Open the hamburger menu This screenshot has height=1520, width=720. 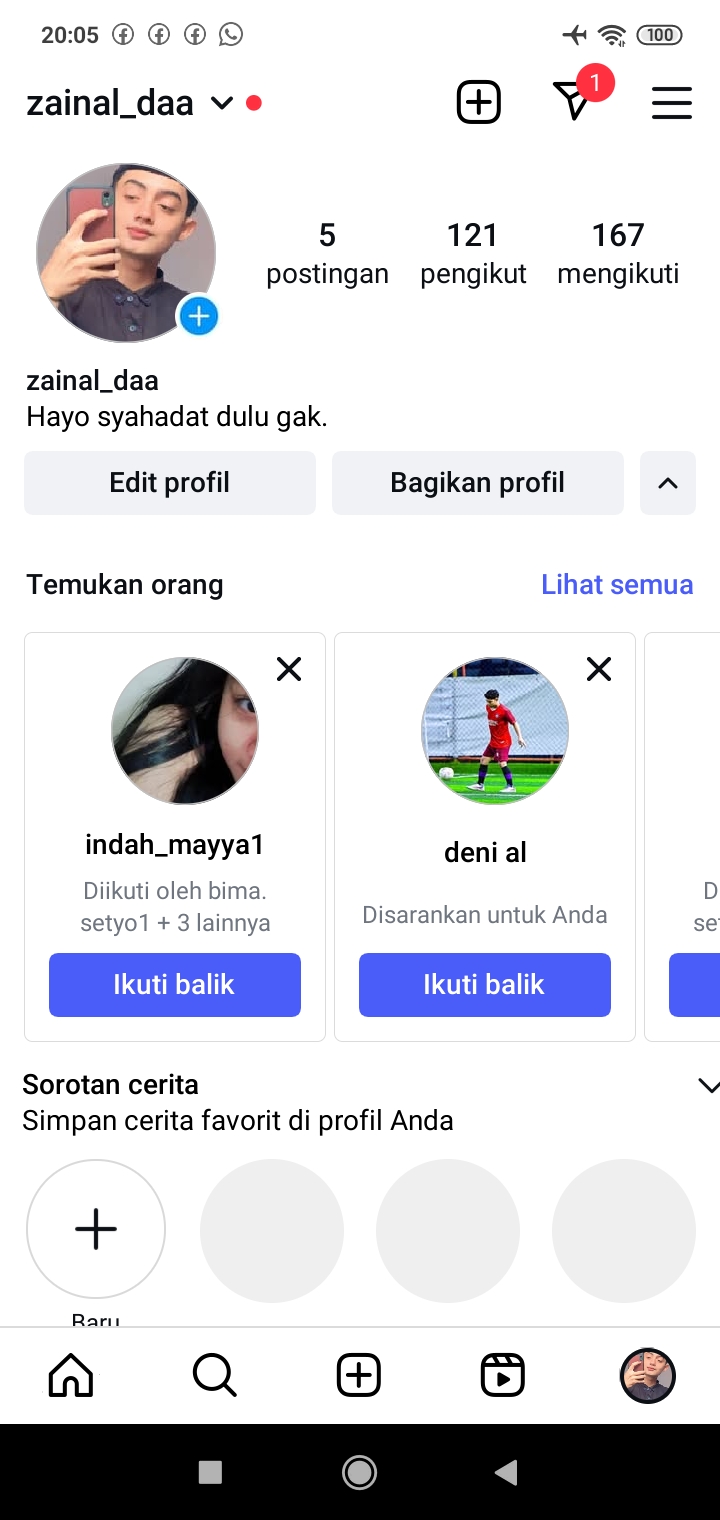pos(671,102)
